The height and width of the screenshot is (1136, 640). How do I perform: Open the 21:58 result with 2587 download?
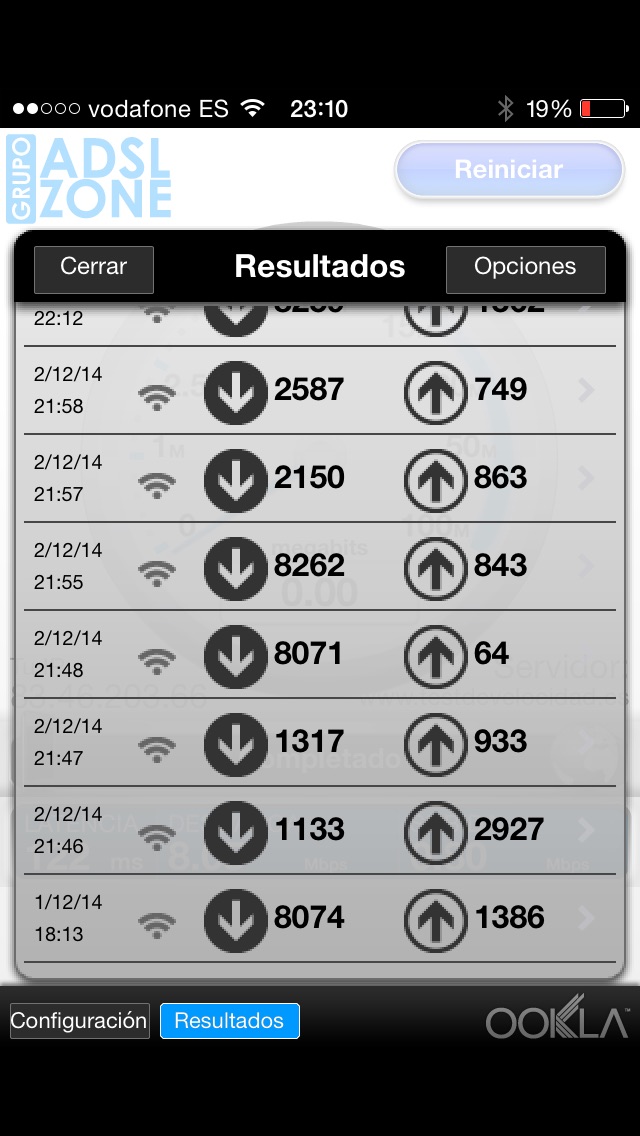[x=320, y=390]
